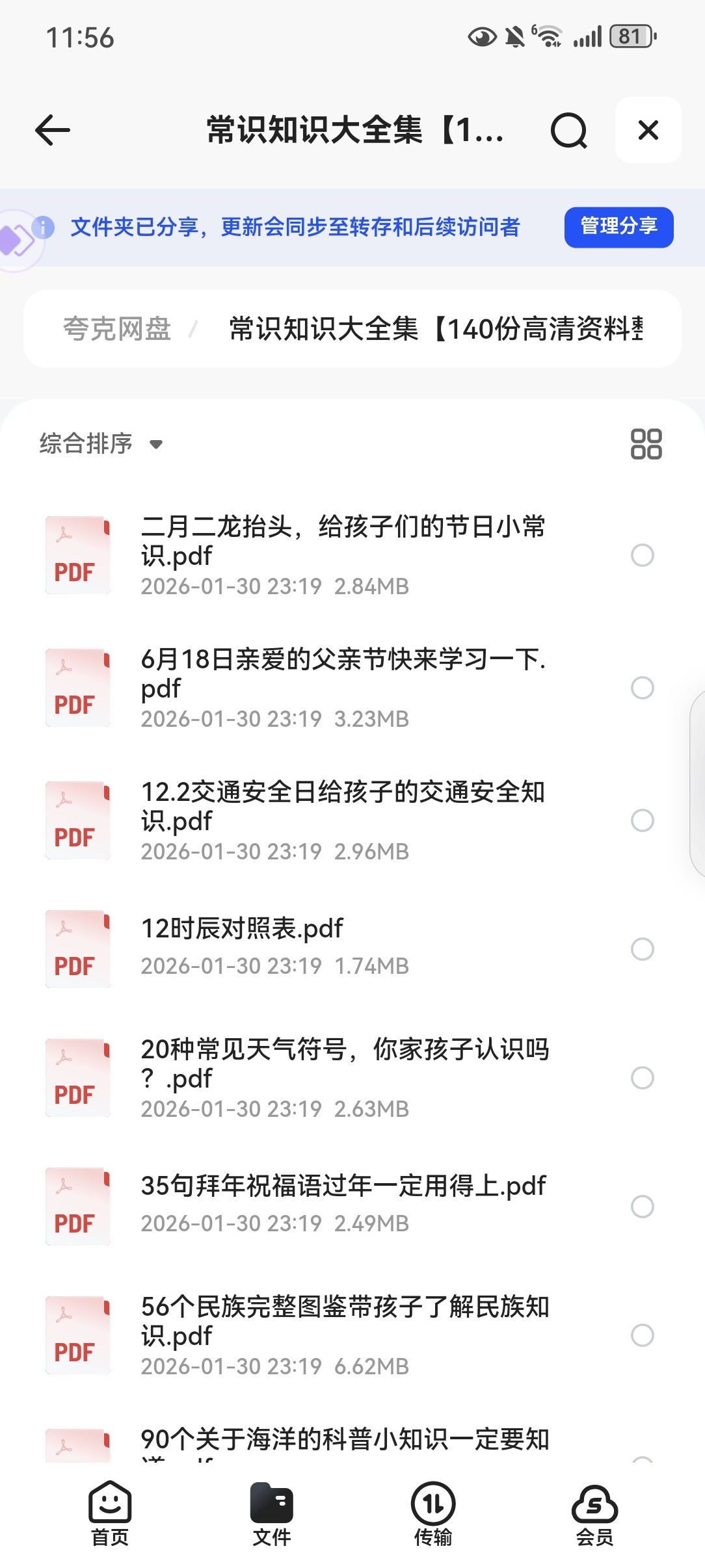Go to 夸克网盘 root in breadcrumb

coord(117,329)
